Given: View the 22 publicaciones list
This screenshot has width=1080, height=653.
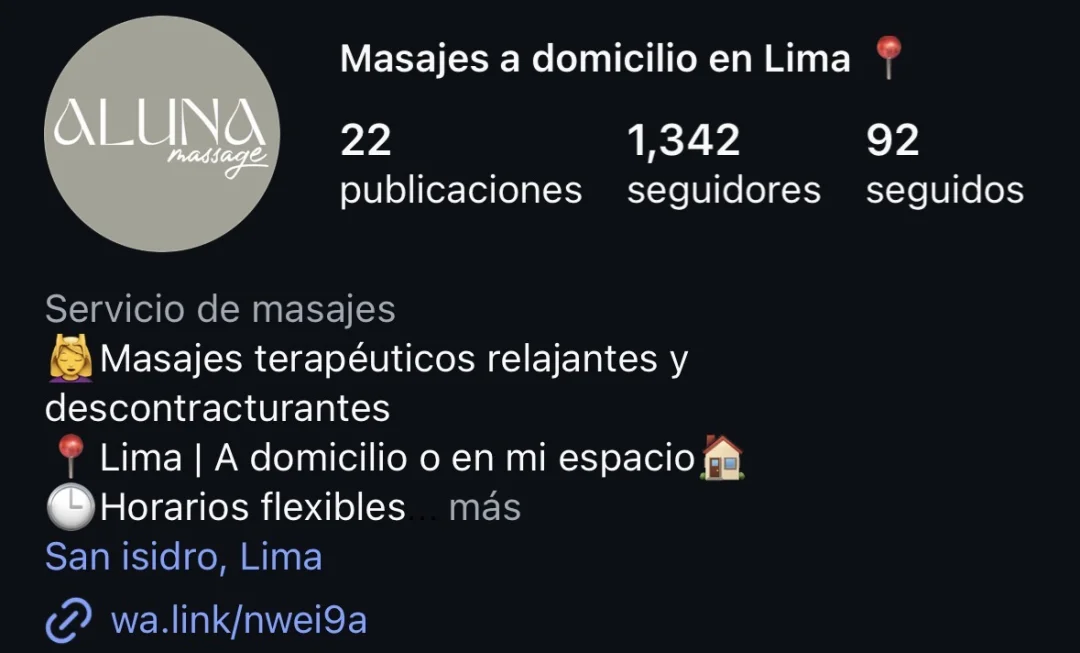Looking at the screenshot, I should coord(460,165).
